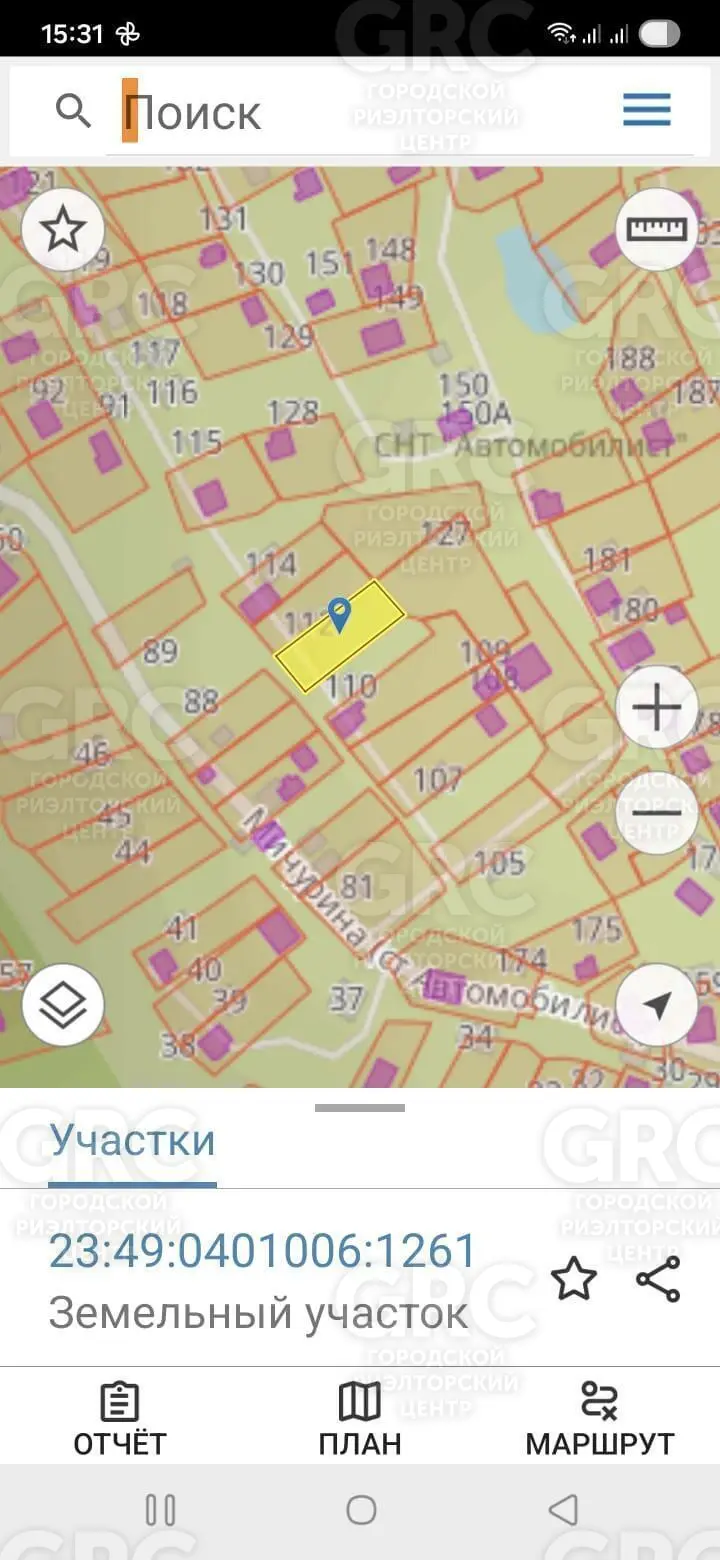Zoom out with the minus button
The image size is (720, 1560).
657,811
